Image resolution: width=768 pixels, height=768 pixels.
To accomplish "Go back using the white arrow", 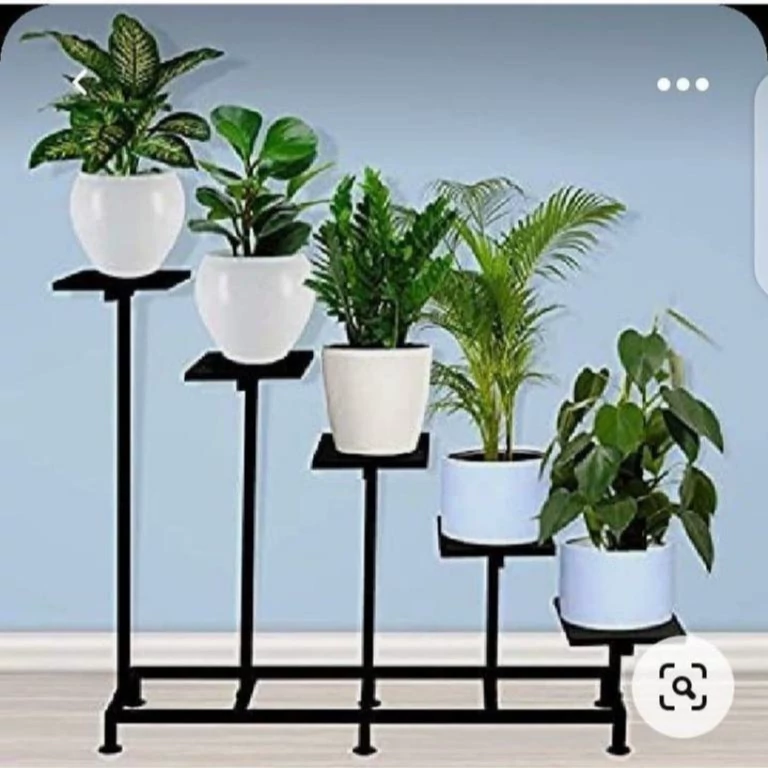I will tap(82, 82).
